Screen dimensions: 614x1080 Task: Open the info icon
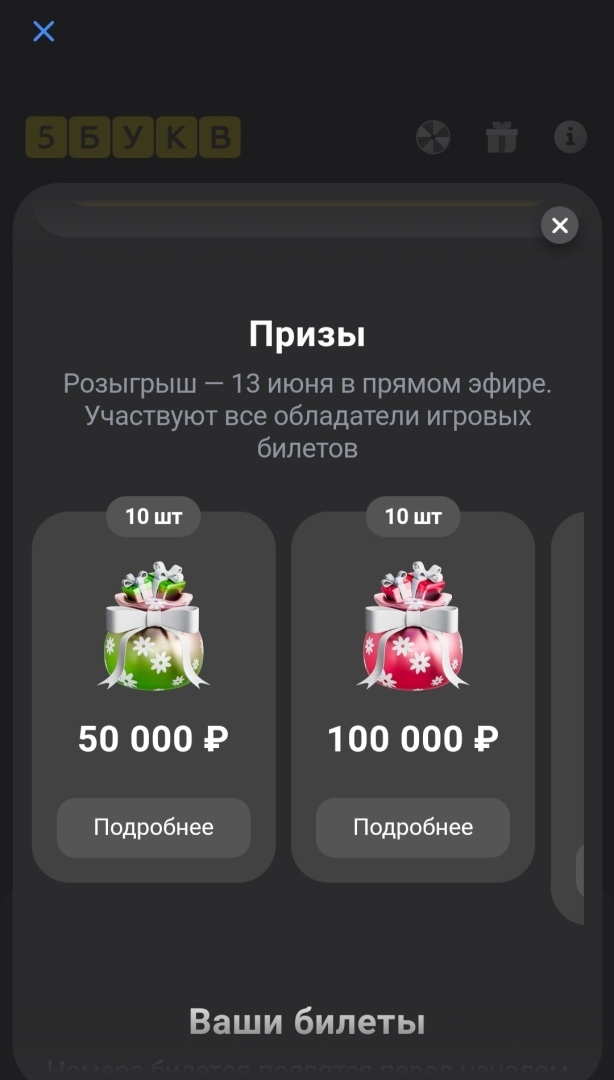(570, 137)
